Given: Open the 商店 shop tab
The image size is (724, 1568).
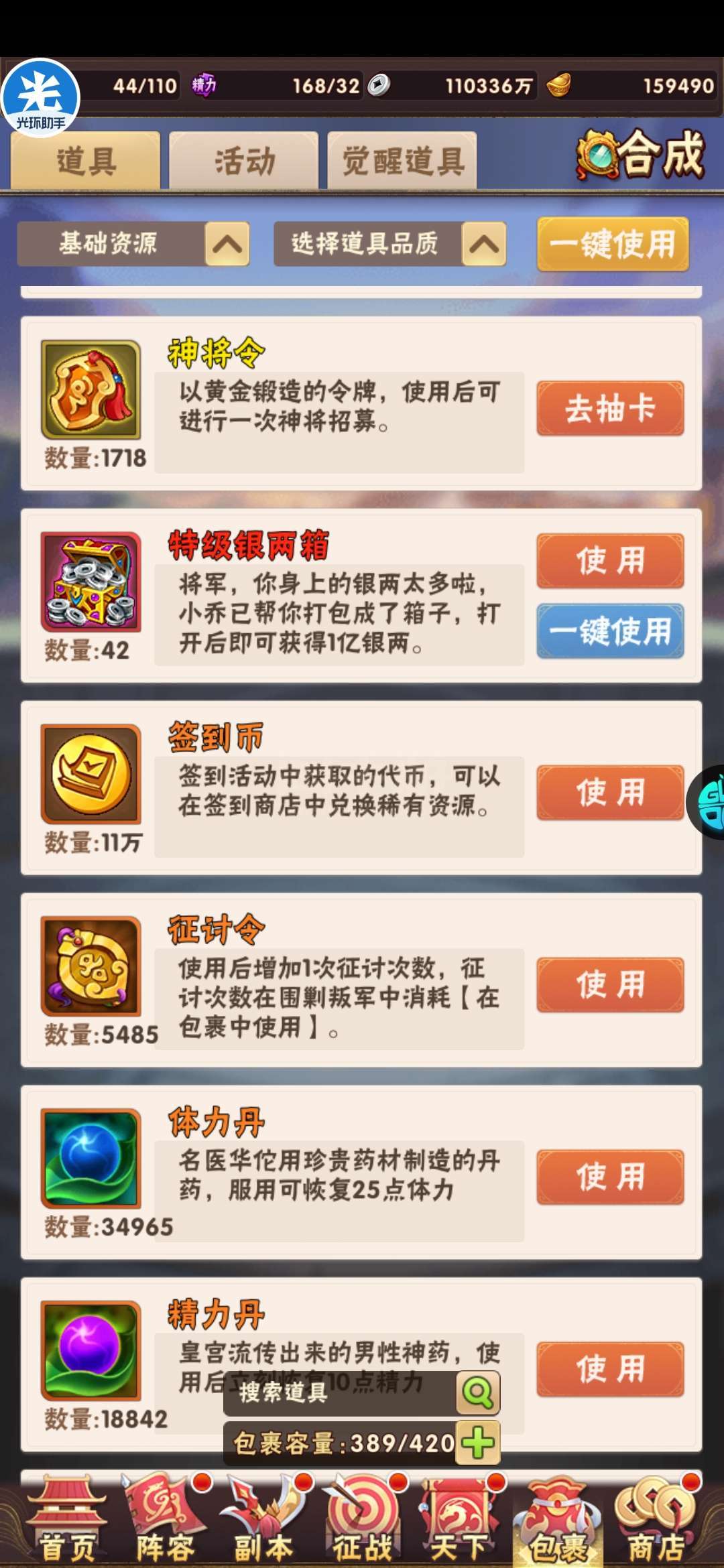Looking at the screenshot, I should [x=656, y=1520].
